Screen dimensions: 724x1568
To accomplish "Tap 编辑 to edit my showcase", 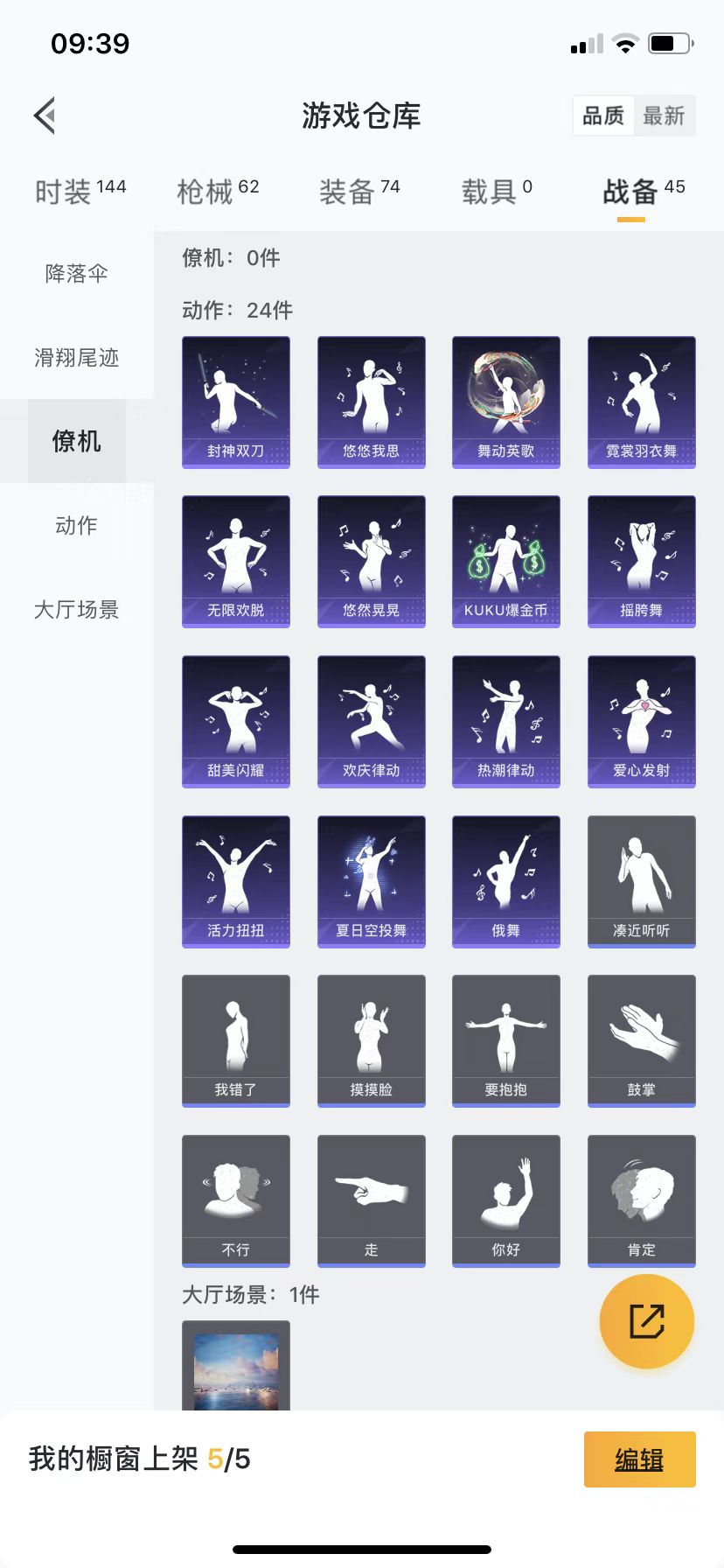I will tap(639, 1459).
